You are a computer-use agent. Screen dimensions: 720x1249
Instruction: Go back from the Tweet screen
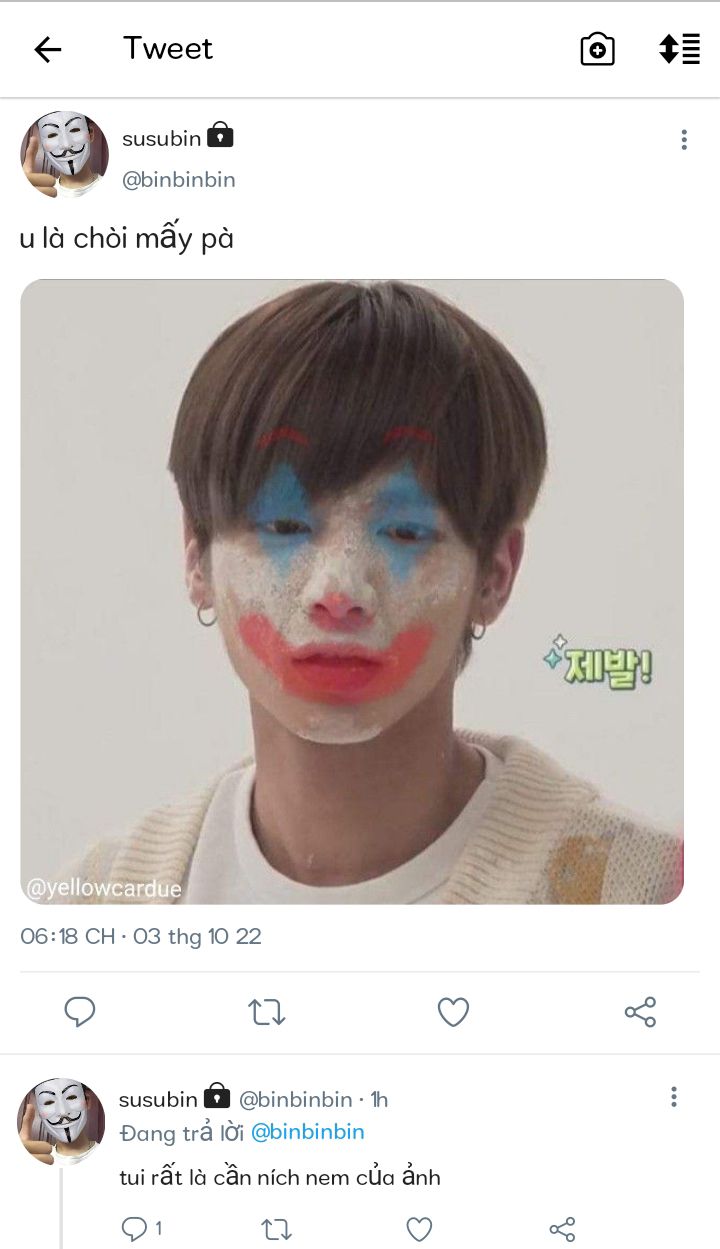coord(47,49)
